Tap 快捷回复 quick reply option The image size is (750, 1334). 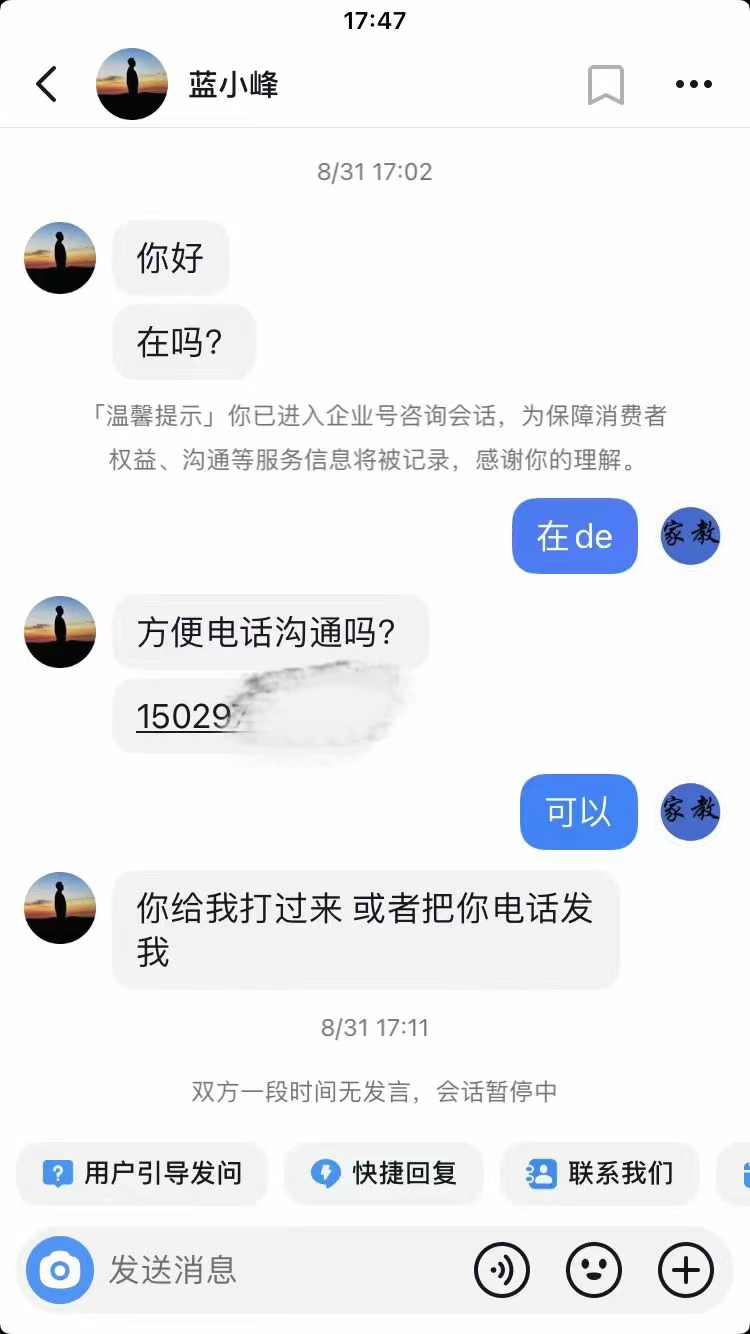point(384,1175)
